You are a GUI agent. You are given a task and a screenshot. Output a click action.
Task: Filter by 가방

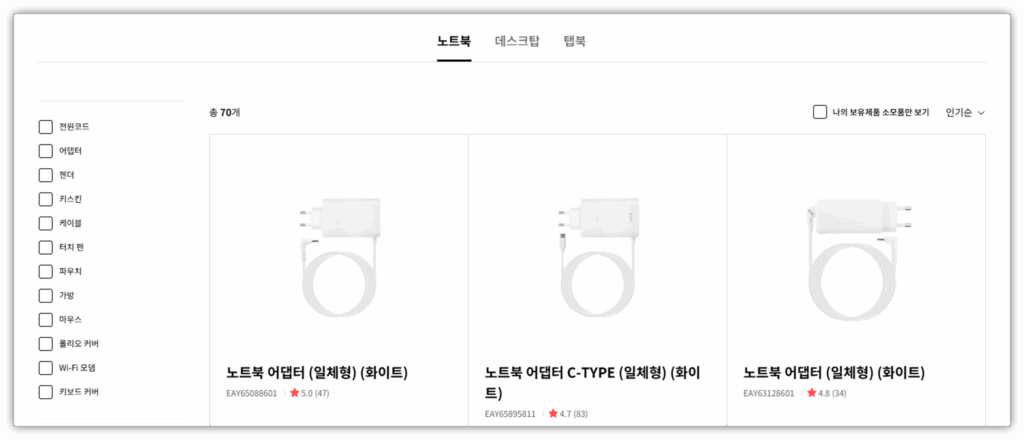tap(45, 295)
